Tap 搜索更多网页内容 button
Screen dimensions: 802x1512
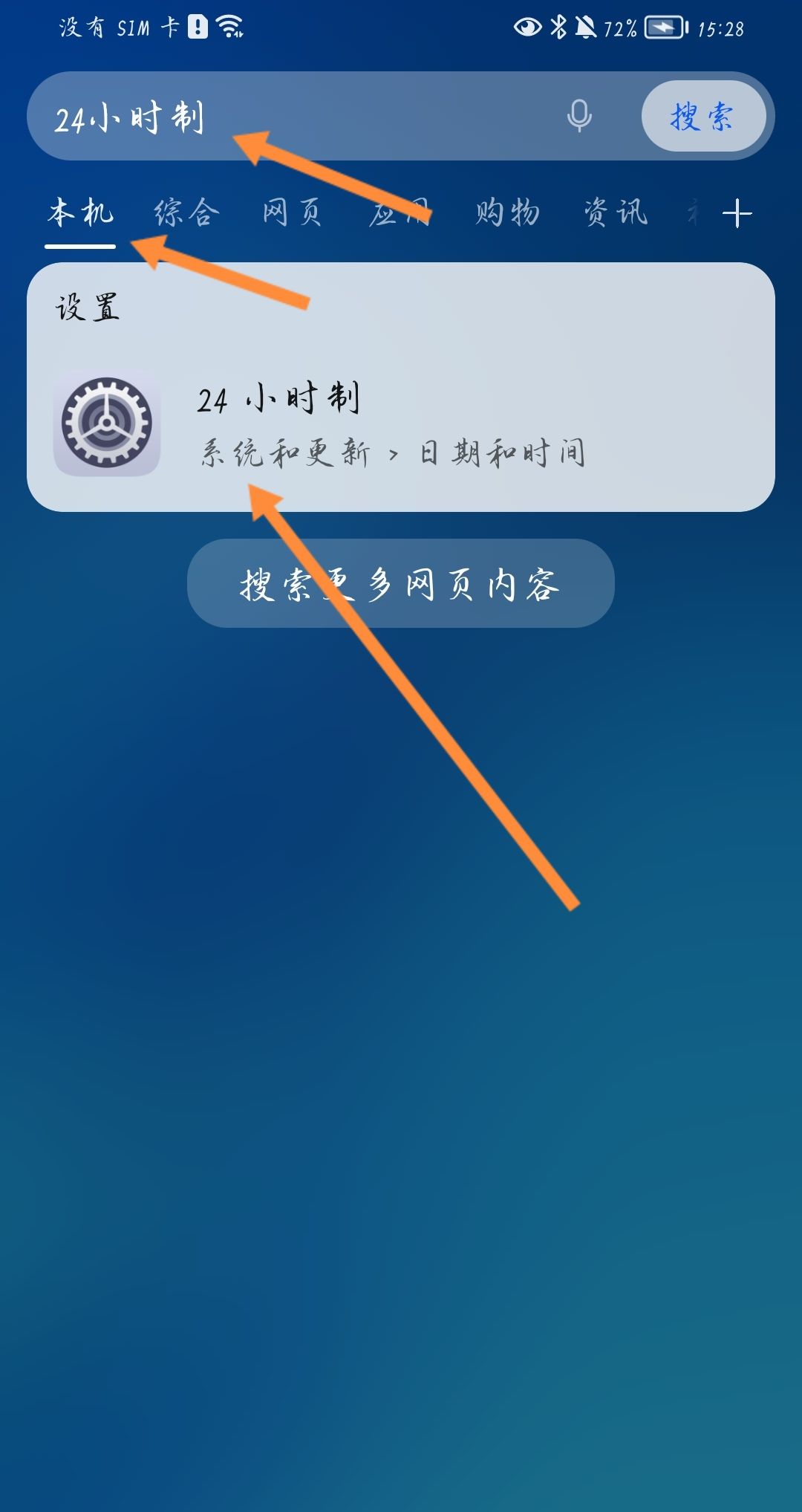pyautogui.click(x=401, y=584)
